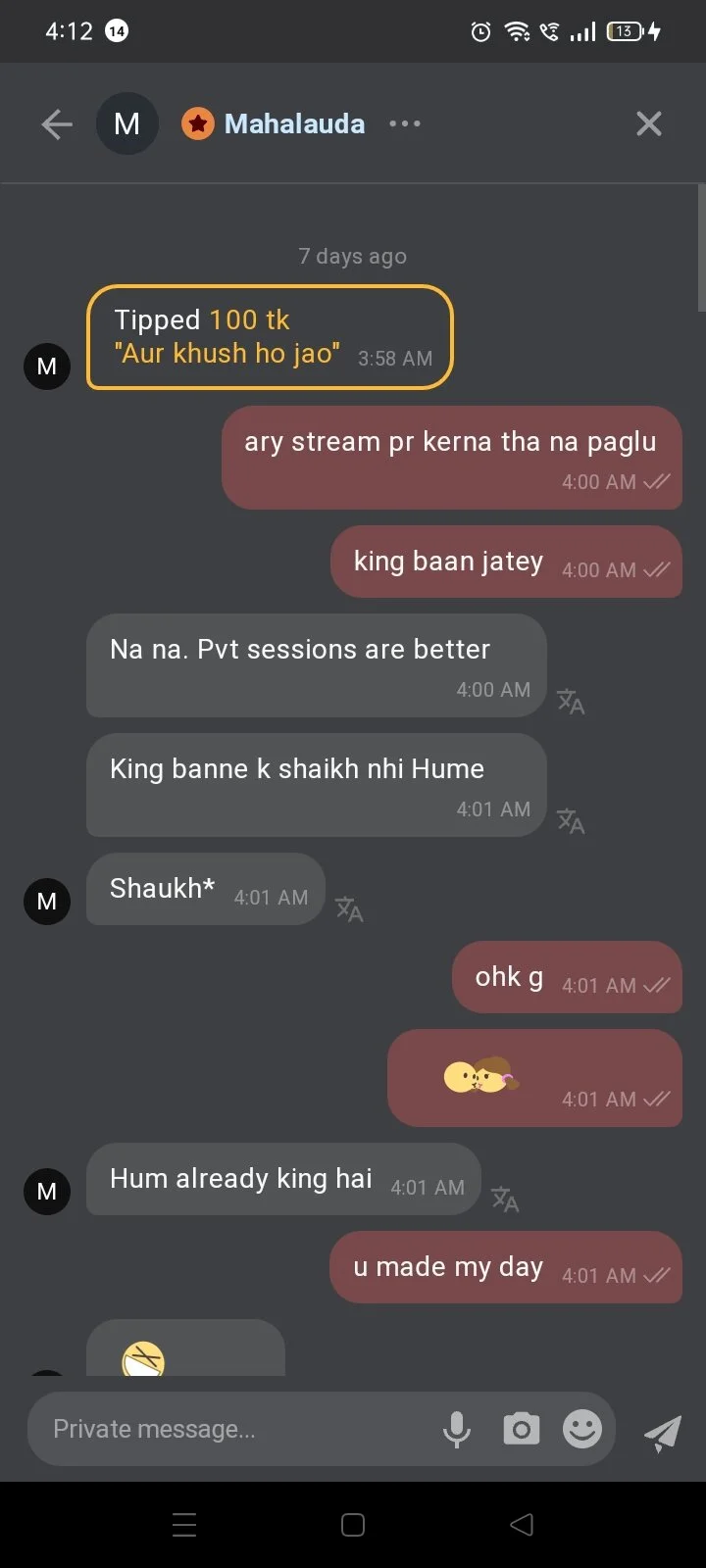Record a voice message with microphone
This screenshot has height=1568, width=706.
[456, 1430]
